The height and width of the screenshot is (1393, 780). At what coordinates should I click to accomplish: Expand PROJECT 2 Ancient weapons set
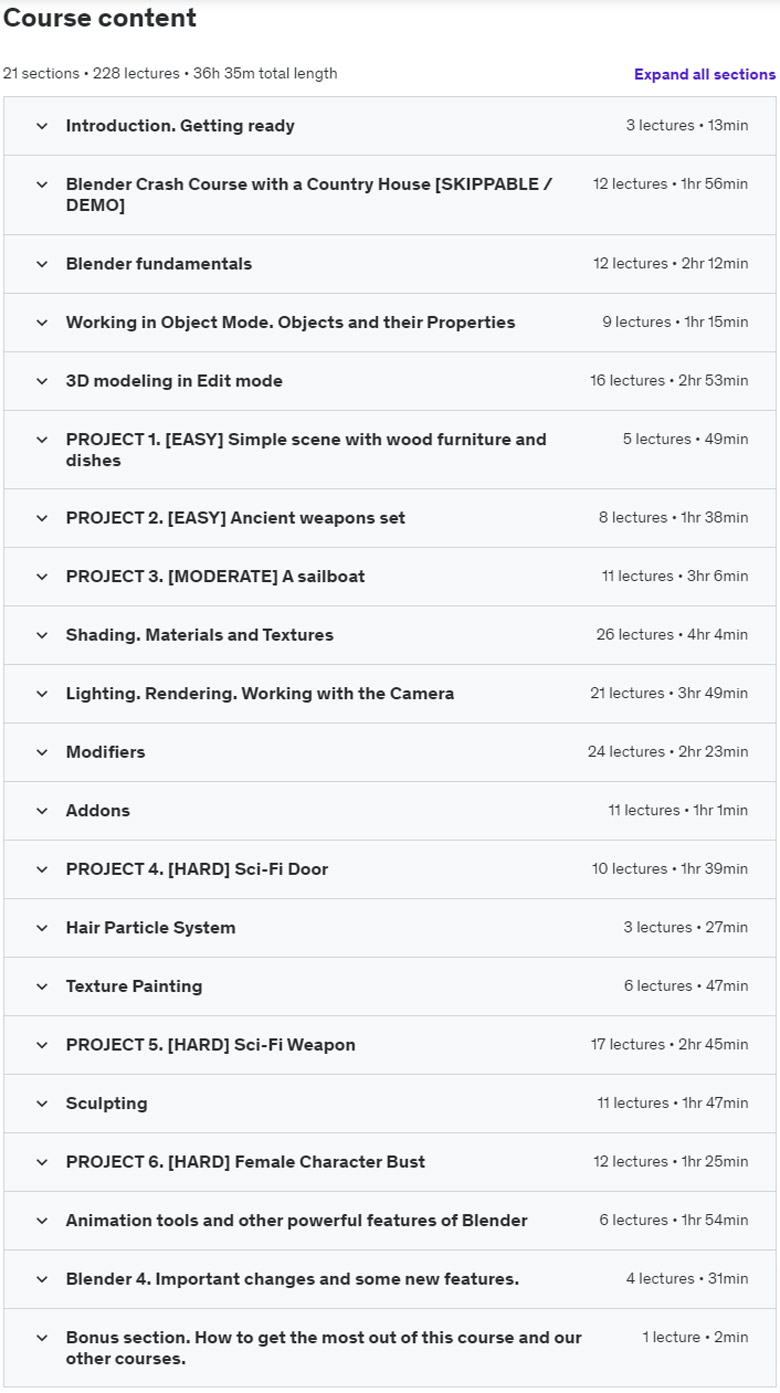[x=390, y=518]
